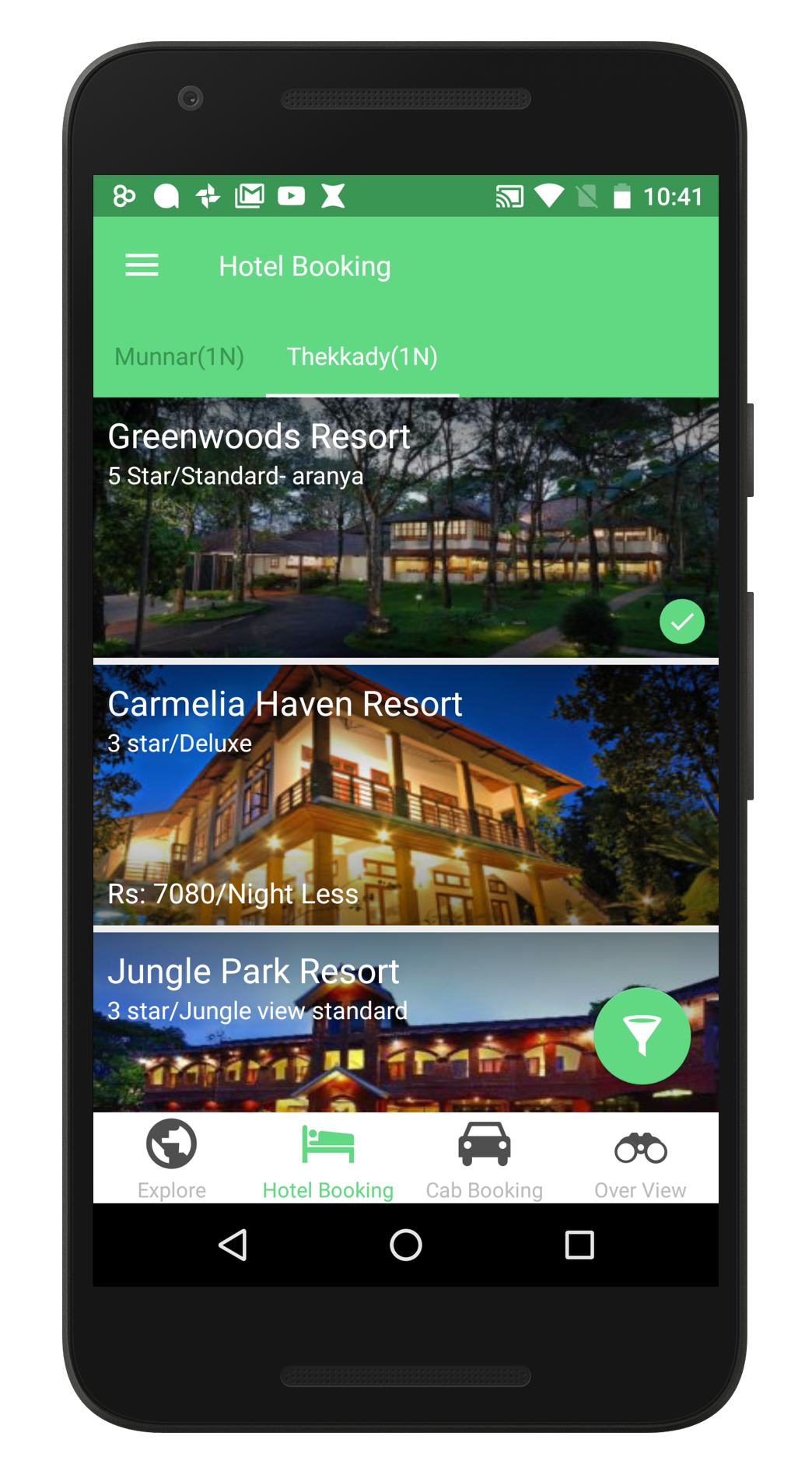Image resolution: width=812 pixels, height=1478 pixels.
Task: Open the Greenwoods Resort card
Action: (x=405, y=527)
